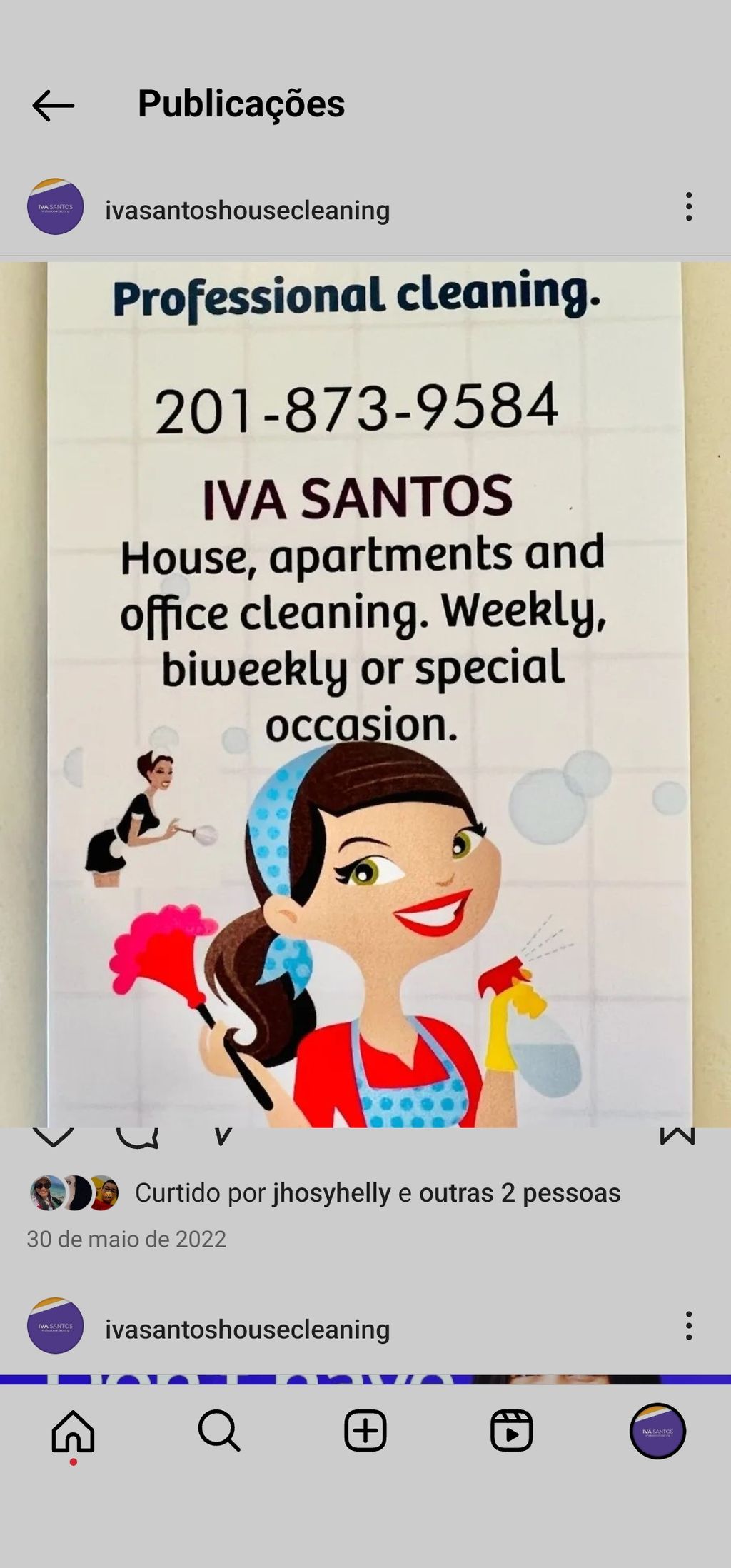Create a new post

365,1431
